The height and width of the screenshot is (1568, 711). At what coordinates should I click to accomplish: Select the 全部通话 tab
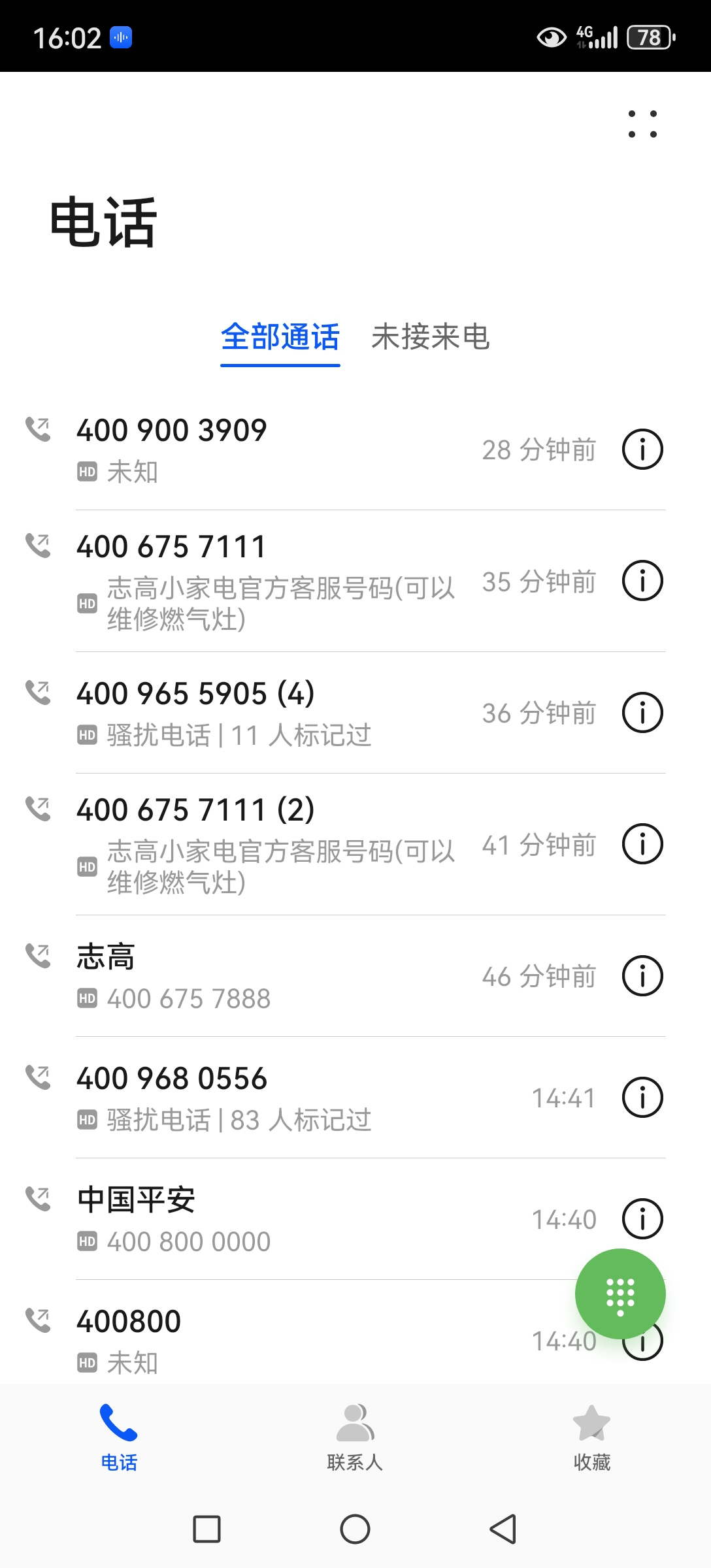280,337
